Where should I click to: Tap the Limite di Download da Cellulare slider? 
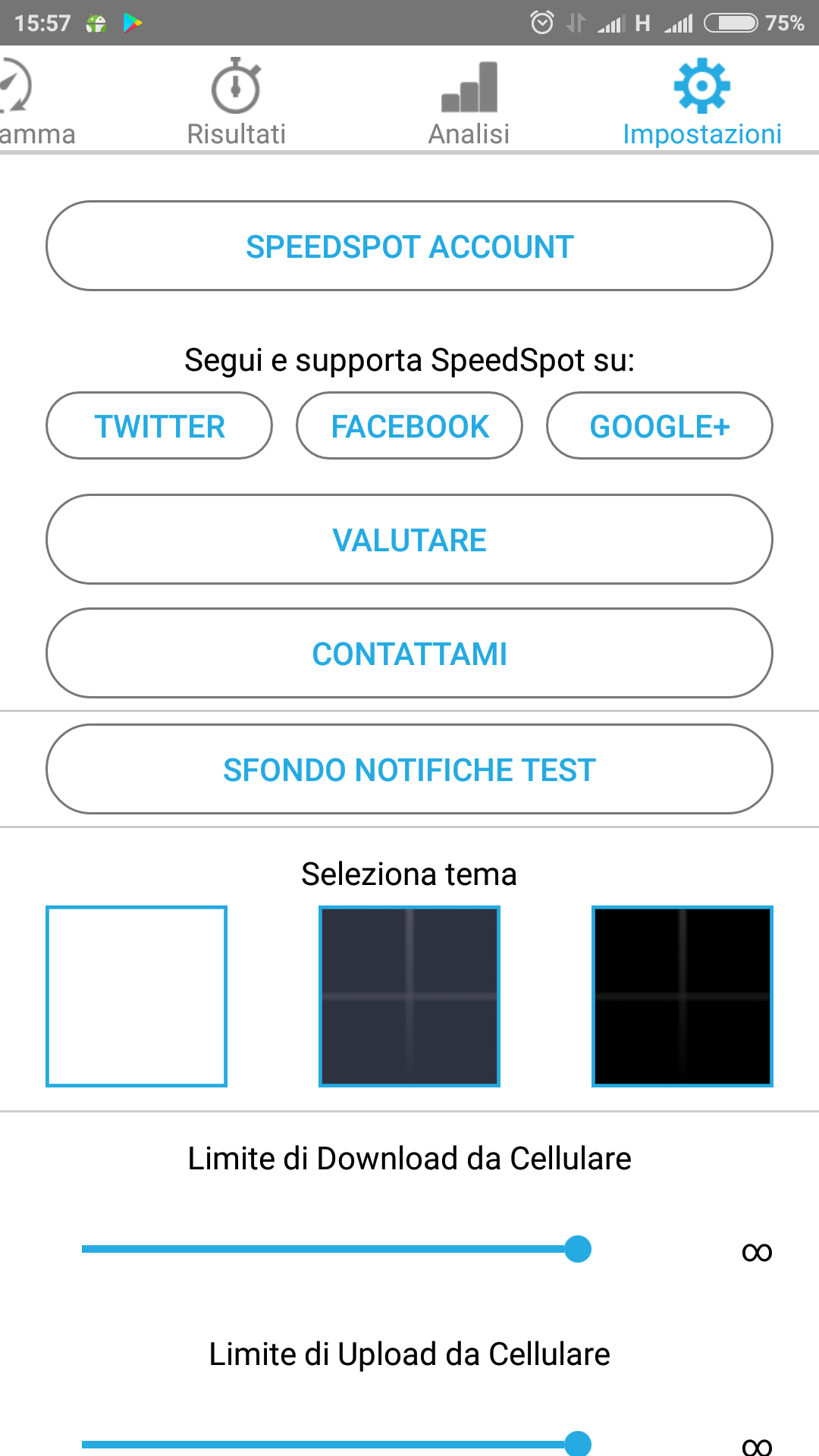click(337, 1249)
